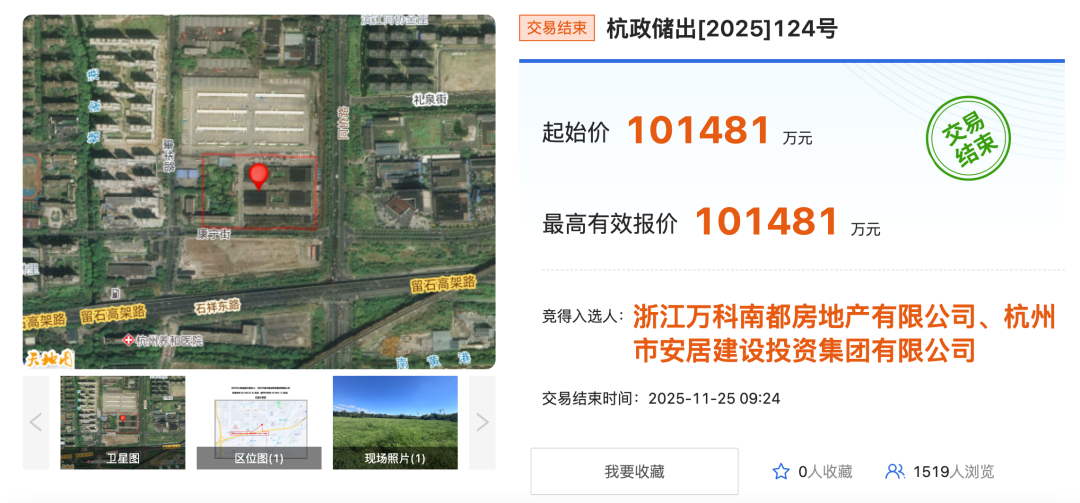The image size is (1080, 503).
Task: Show next thumbnails with the right arrow
Action: [482, 422]
